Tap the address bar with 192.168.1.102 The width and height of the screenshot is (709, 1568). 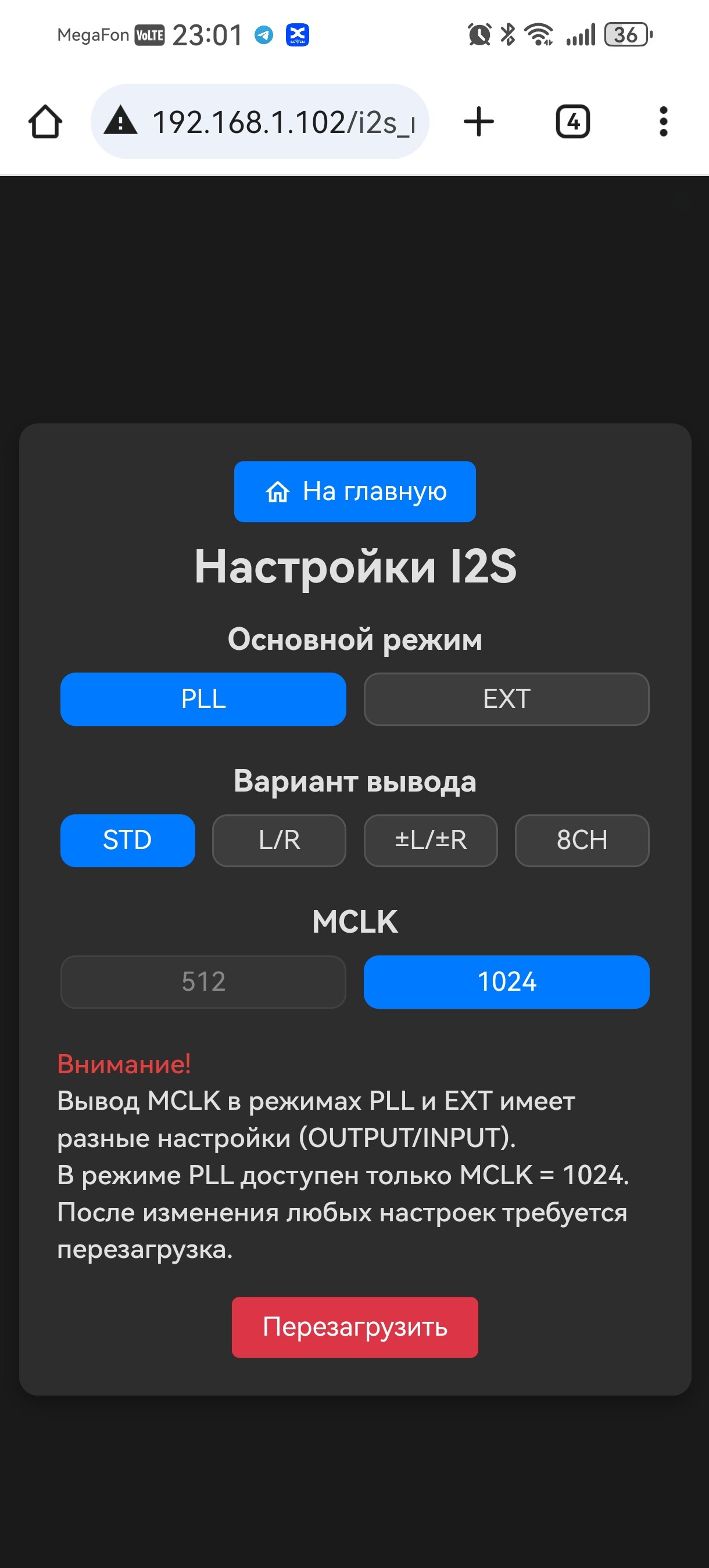[260, 122]
